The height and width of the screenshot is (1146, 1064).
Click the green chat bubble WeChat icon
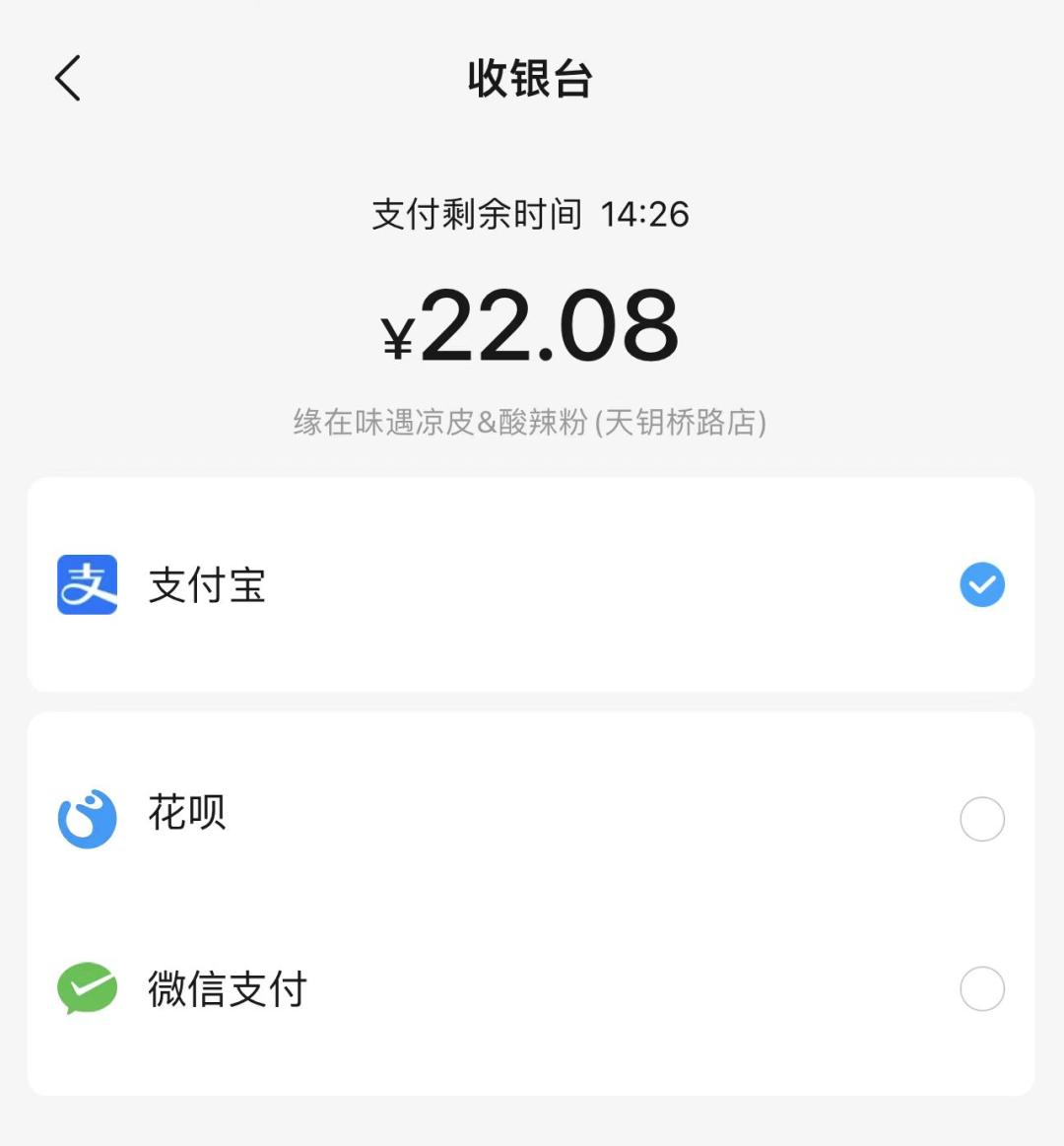[x=87, y=988]
